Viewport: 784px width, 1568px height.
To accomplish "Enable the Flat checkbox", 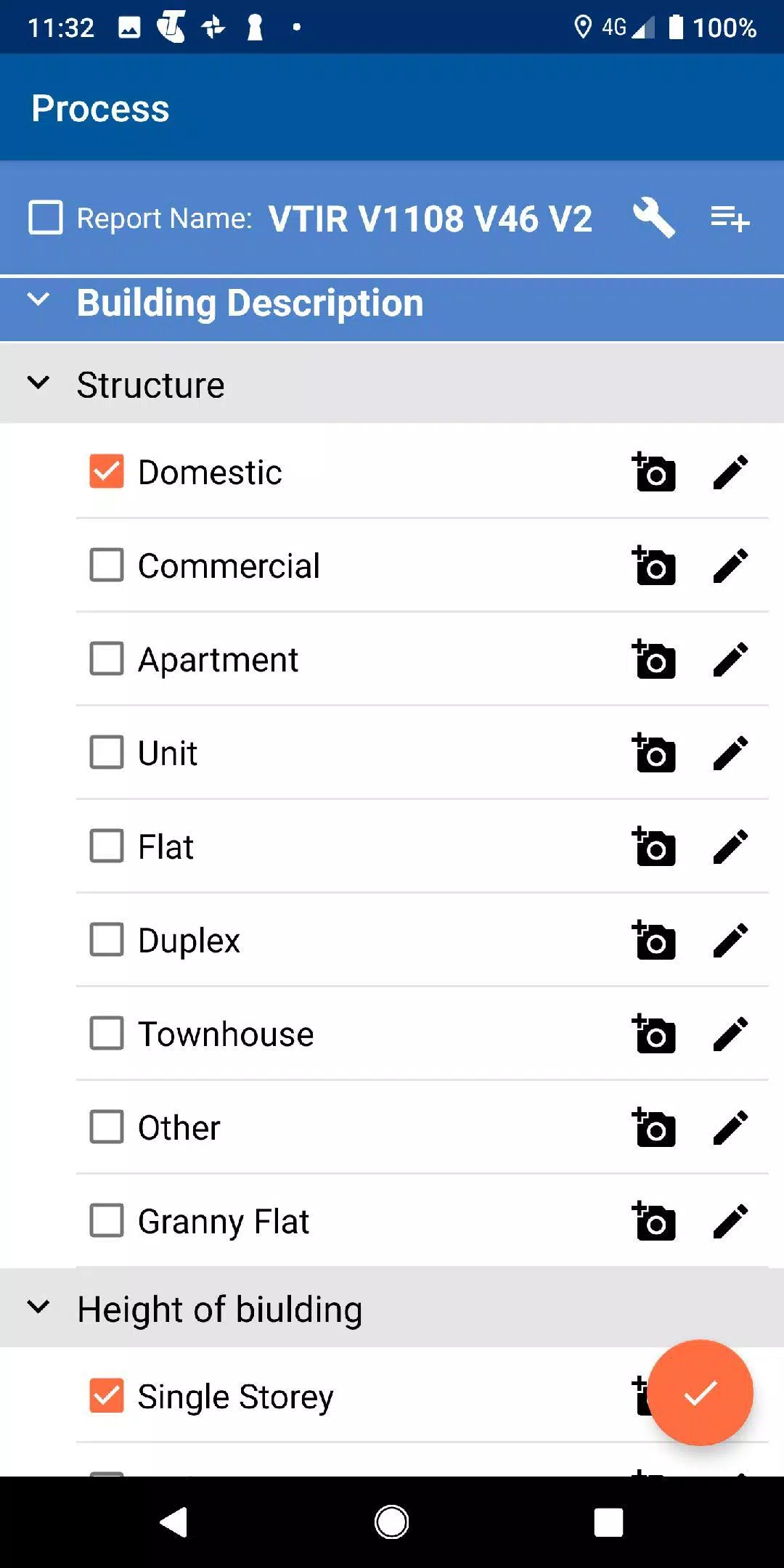I will 106,846.
